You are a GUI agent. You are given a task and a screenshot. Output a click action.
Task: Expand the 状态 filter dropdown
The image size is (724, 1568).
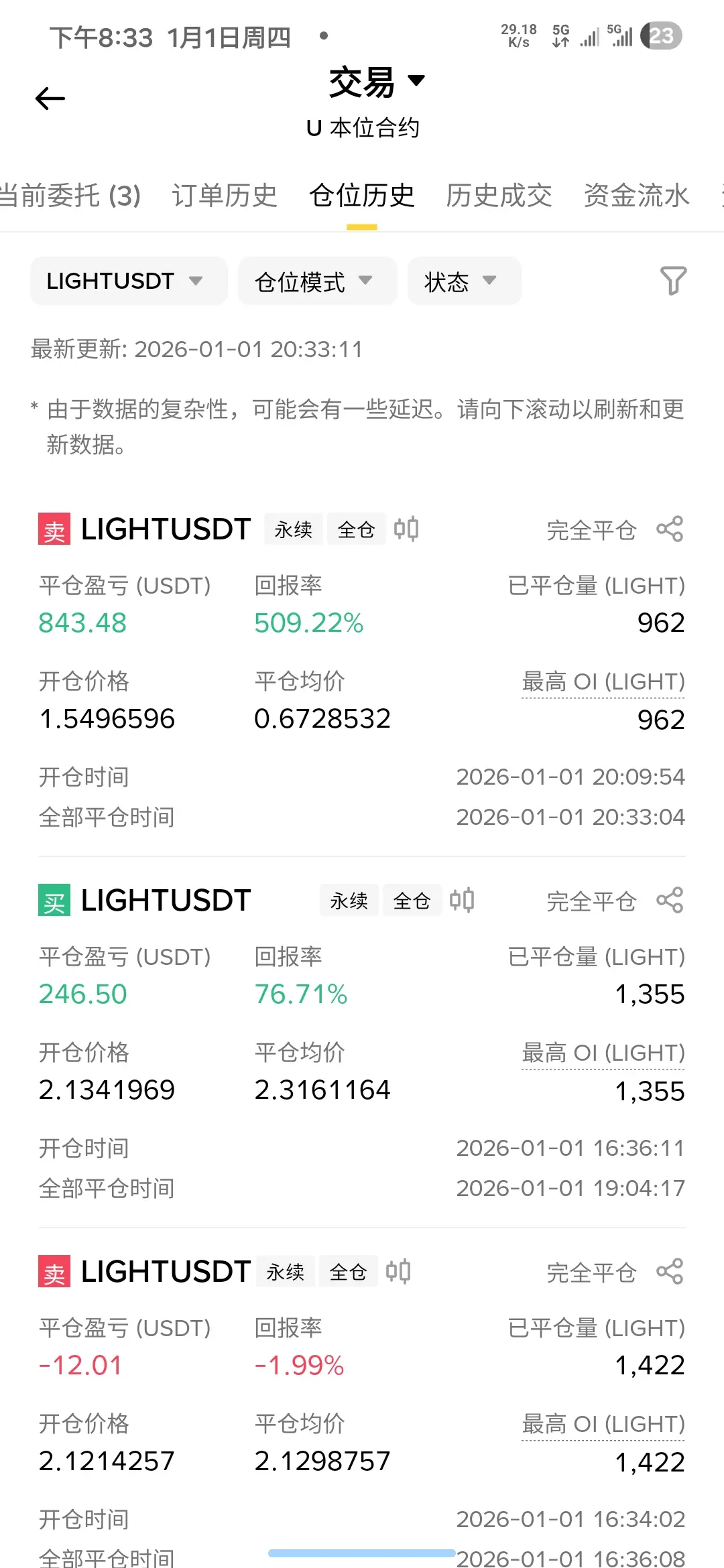(x=463, y=281)
